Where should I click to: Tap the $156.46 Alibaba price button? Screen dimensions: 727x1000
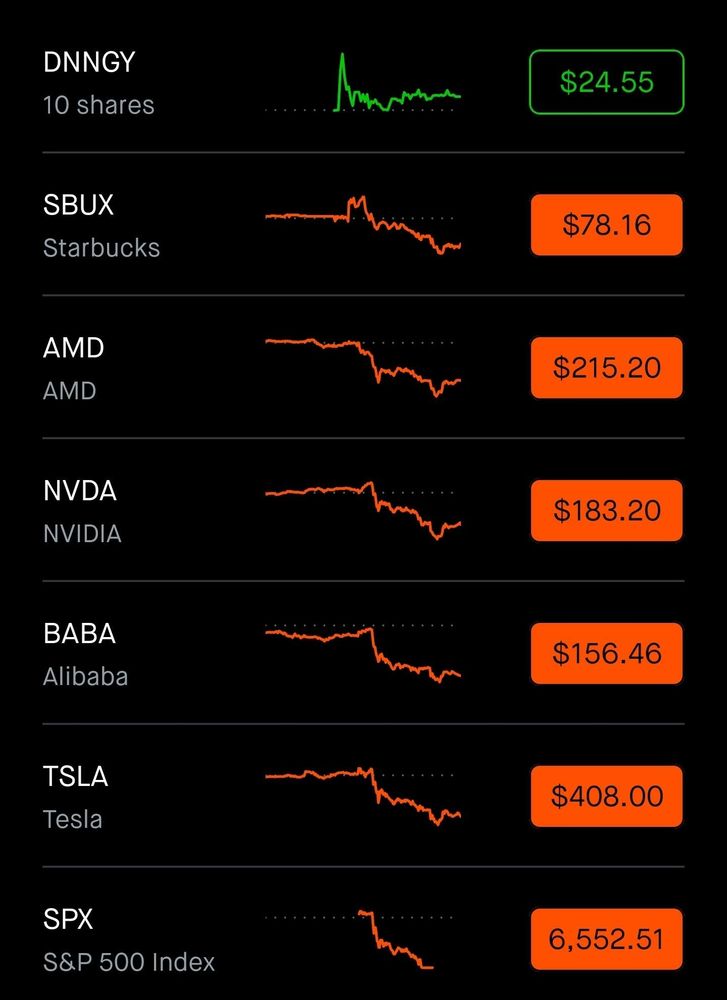point(606,654)
